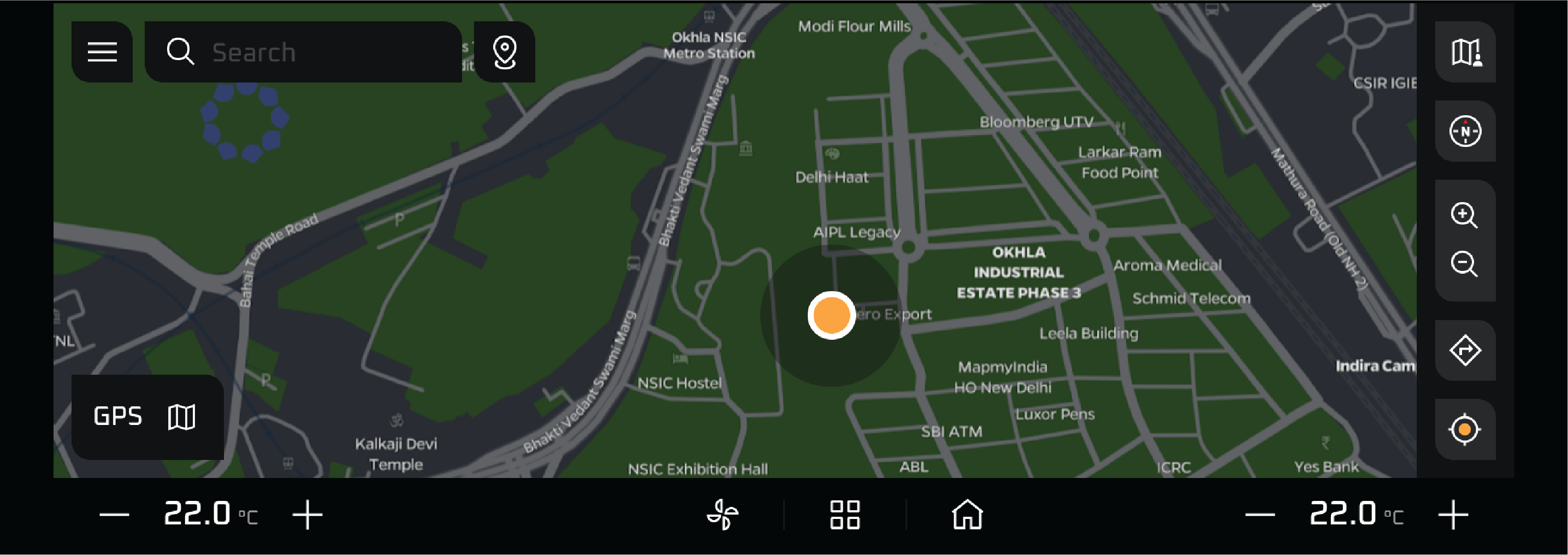Decrease right temperature
The image size is (1568, 555).
[x=1260, y=515]
